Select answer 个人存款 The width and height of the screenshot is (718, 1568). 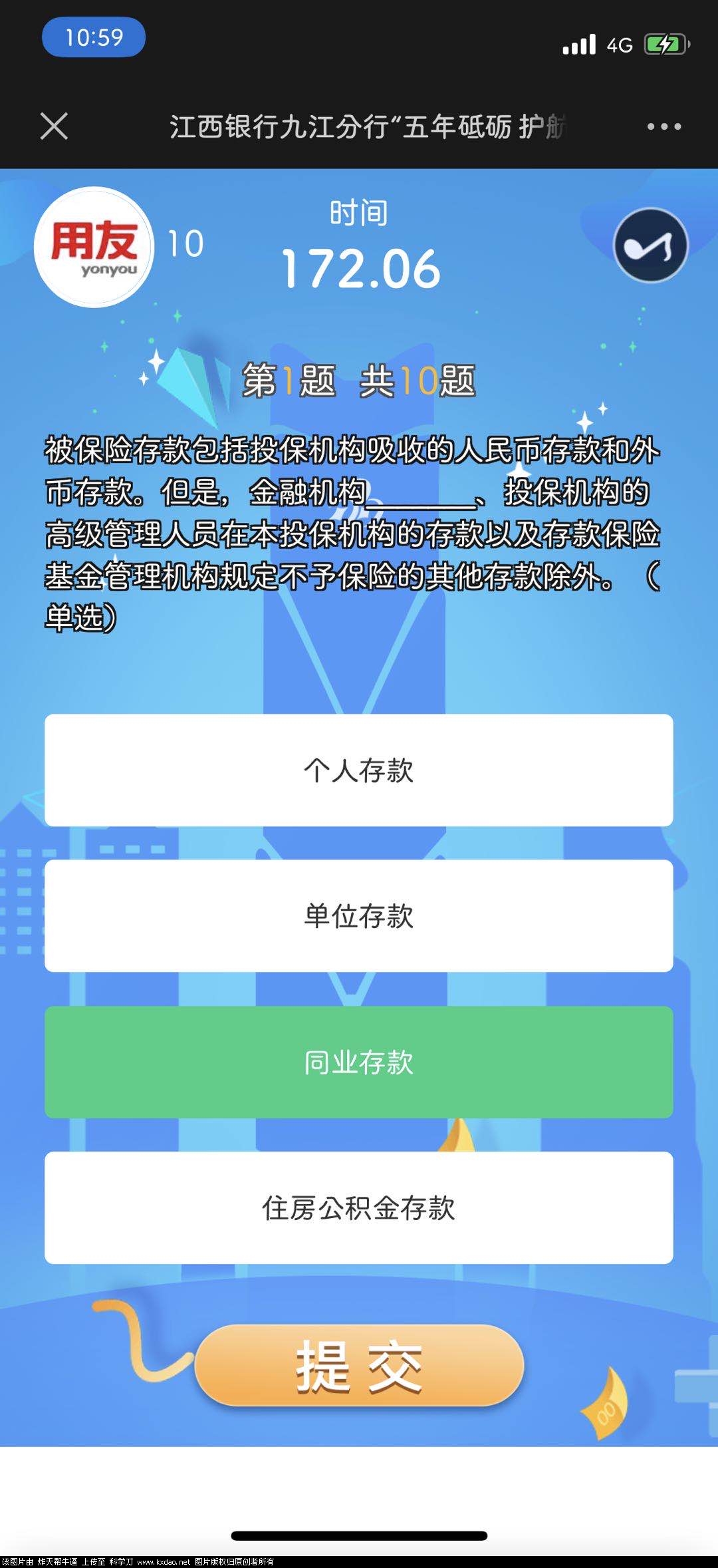pyautogui.click(x=358, y=770)
